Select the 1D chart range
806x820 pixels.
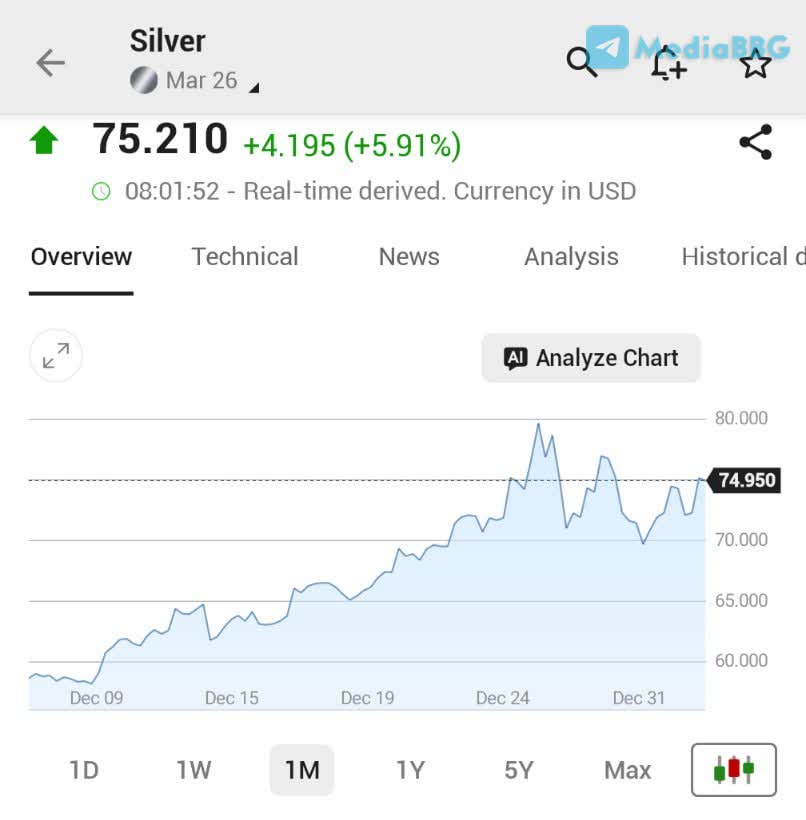(x=84, y=770)
